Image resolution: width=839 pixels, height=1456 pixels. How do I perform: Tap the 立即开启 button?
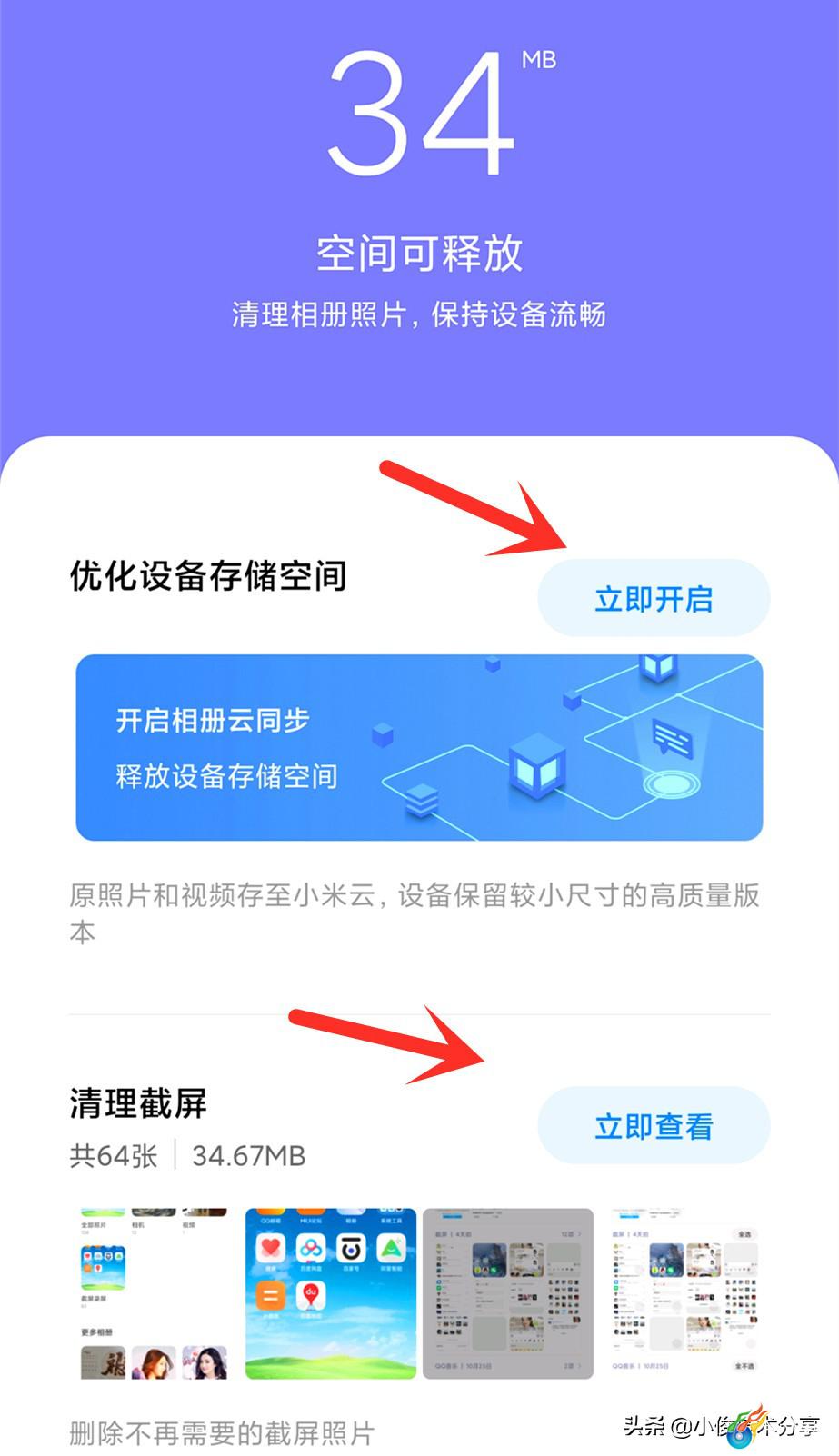(654, 599)
